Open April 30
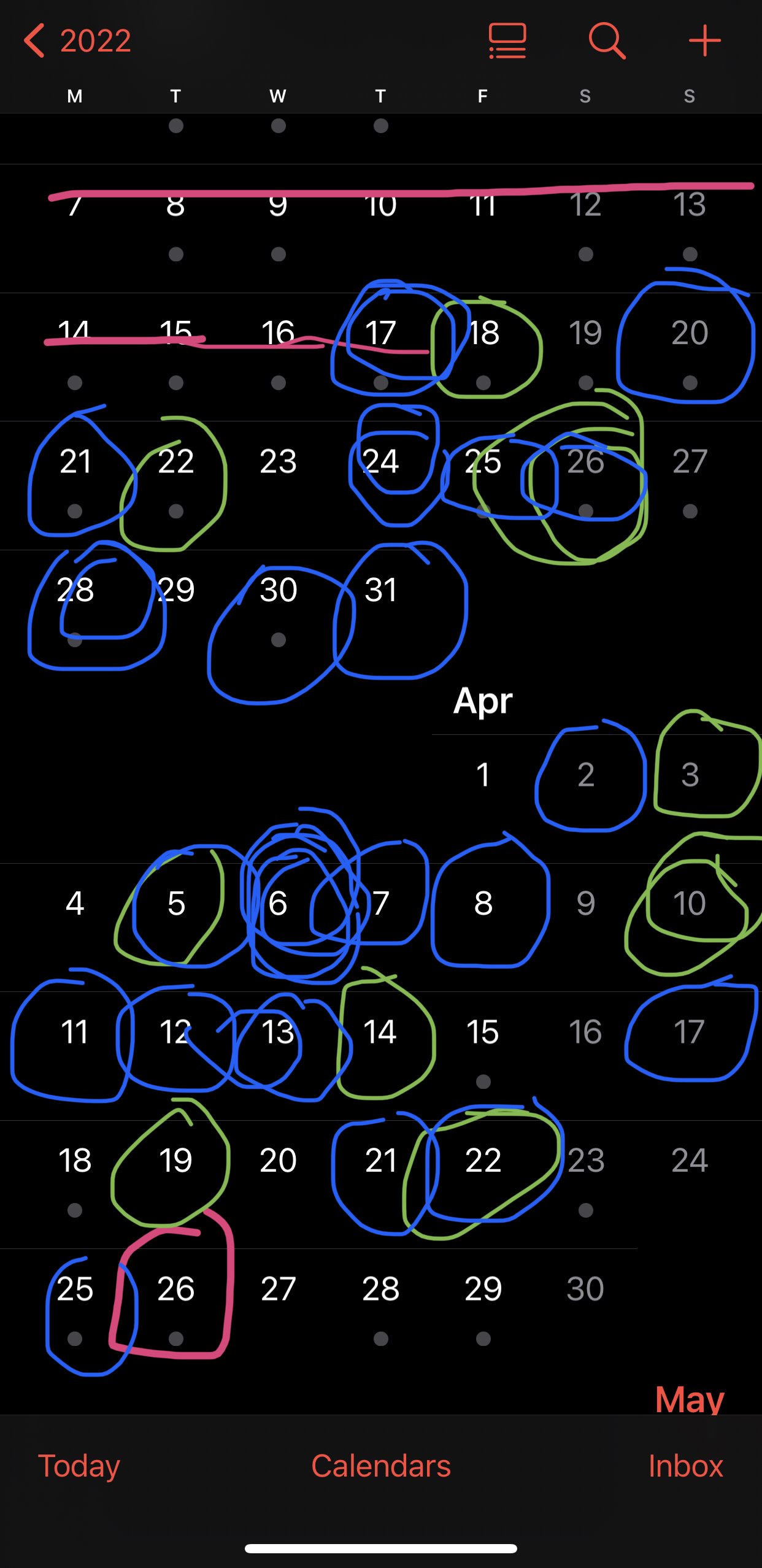This screenshot has height=1568, width=762. pyautogui.click(x=585, y=1289)
